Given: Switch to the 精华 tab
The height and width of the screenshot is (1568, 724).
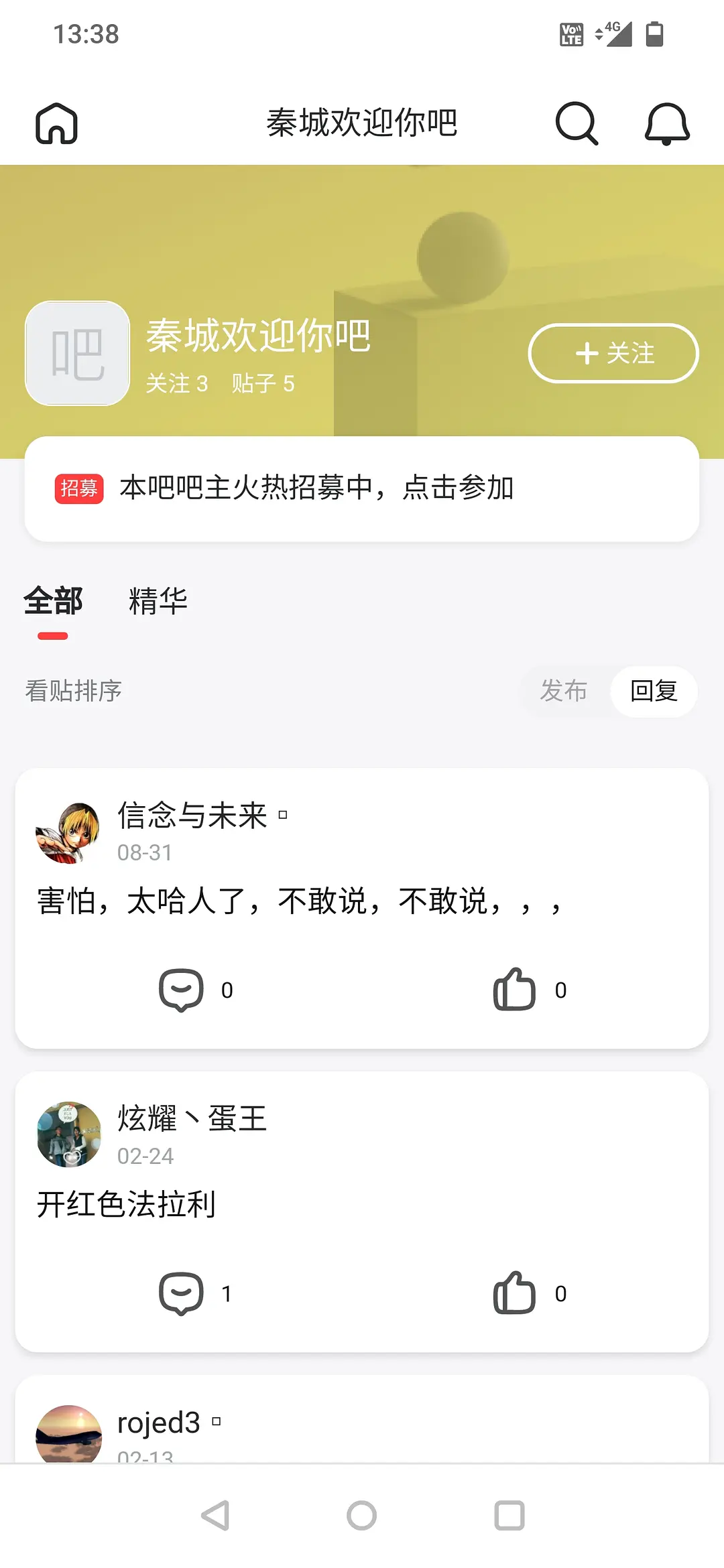Looking at the screenshot, I should tap(158, 601).
